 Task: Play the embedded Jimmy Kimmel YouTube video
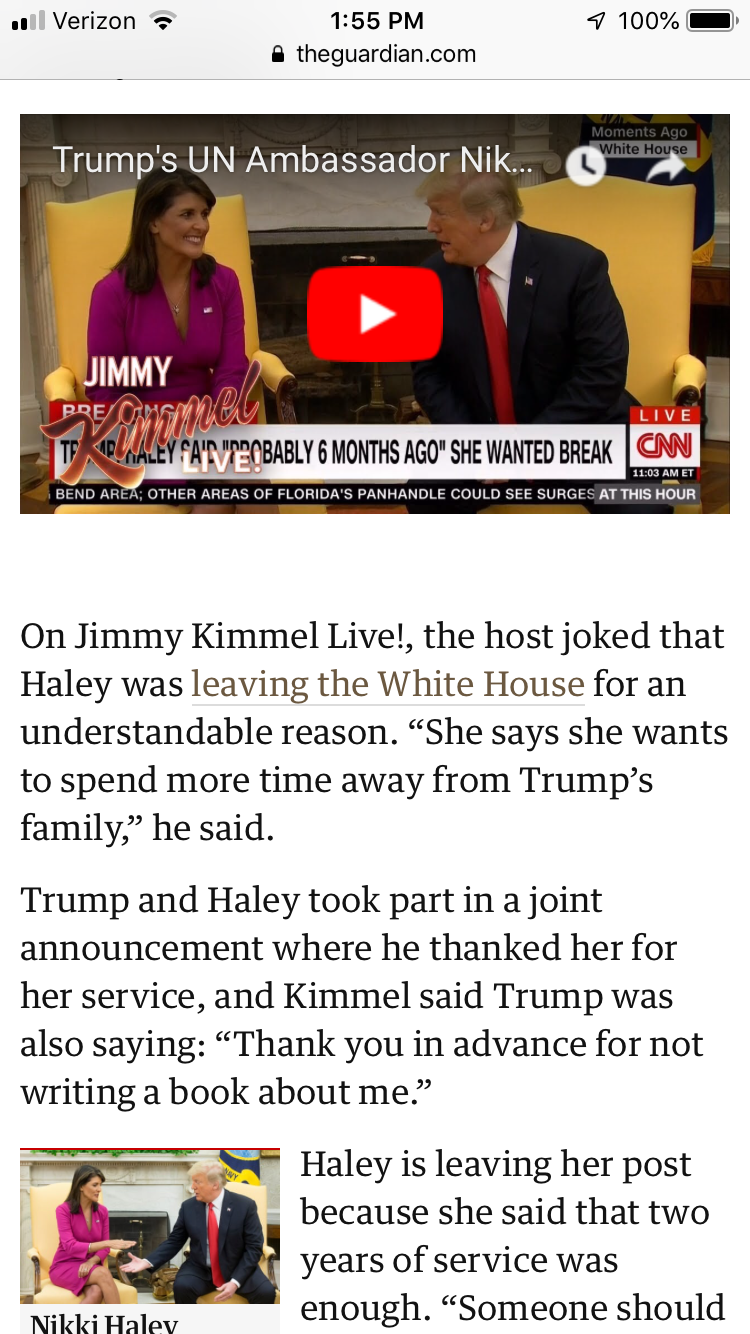tap(375, 313)
